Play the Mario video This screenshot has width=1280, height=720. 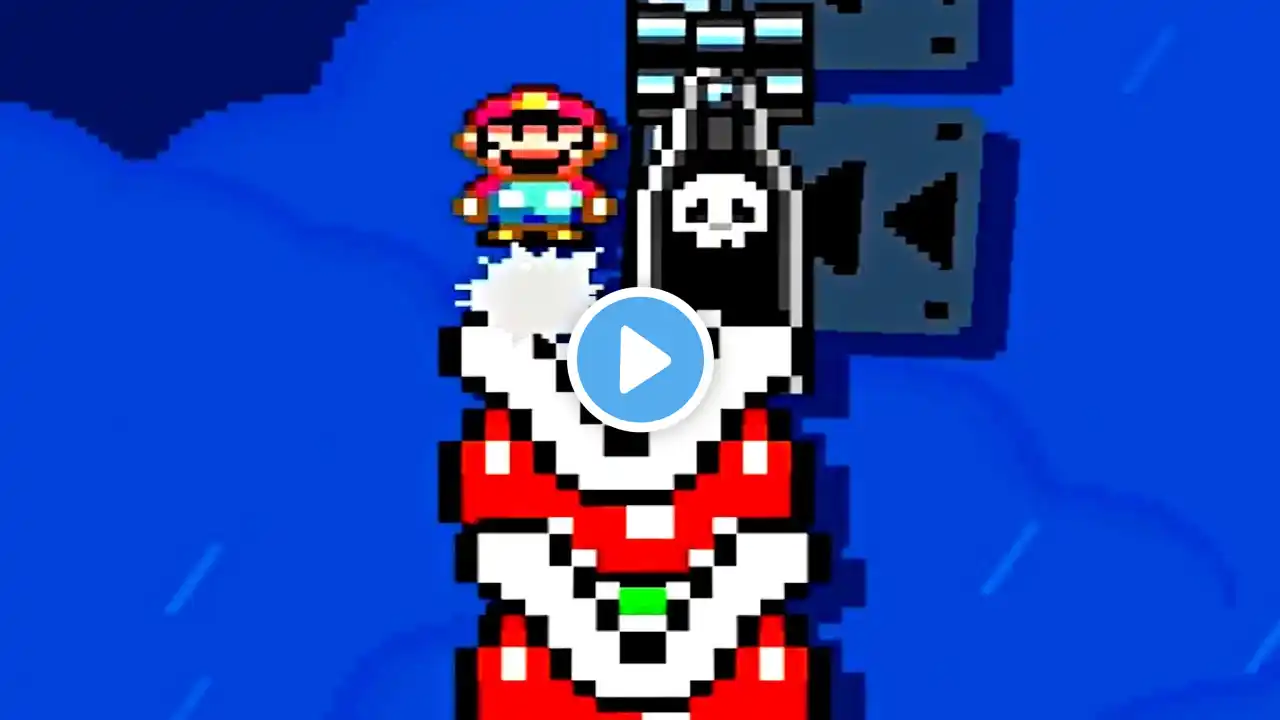click(640, 360)
